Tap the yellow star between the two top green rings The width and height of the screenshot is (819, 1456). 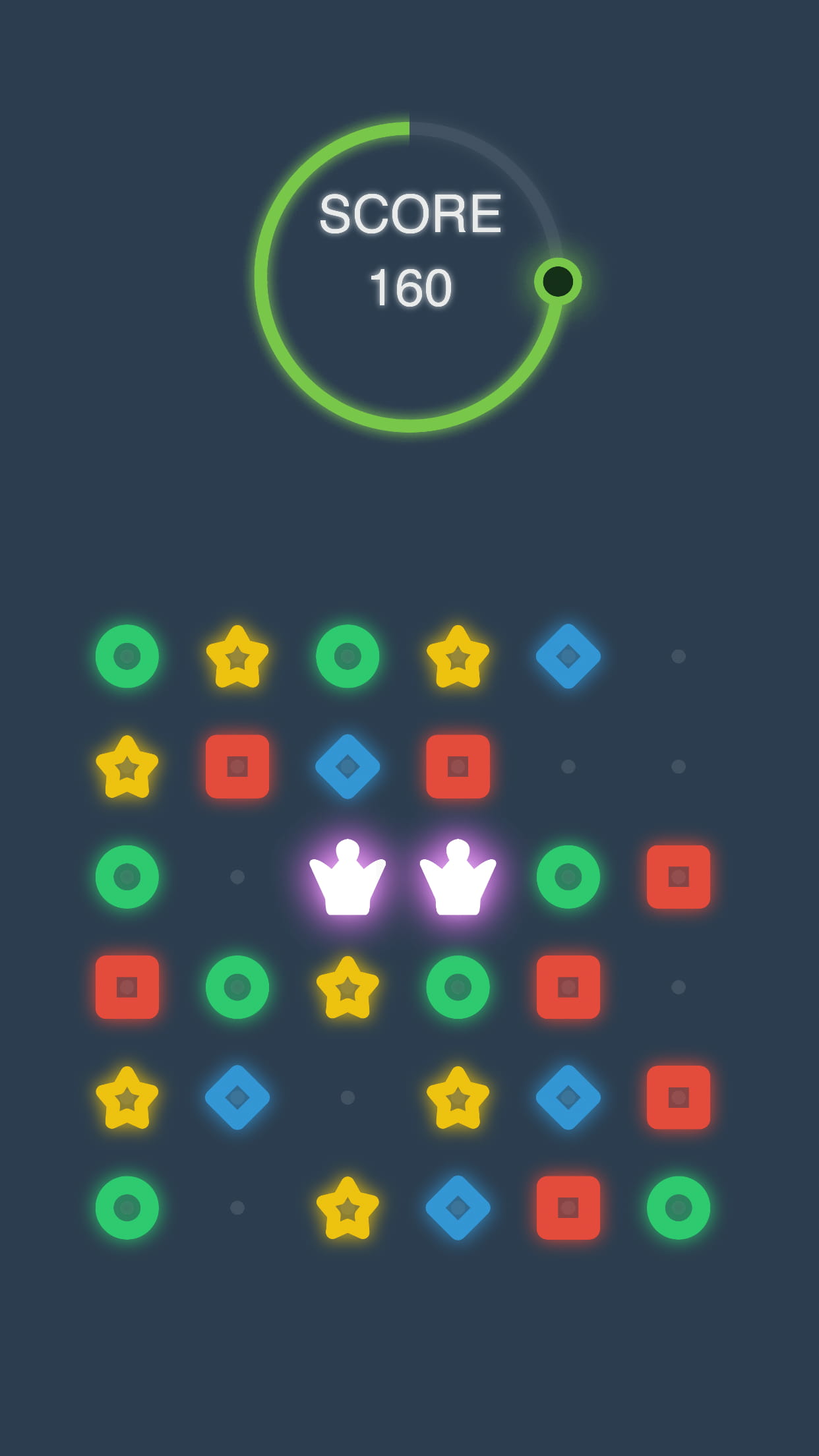click(x=237, y=656)
